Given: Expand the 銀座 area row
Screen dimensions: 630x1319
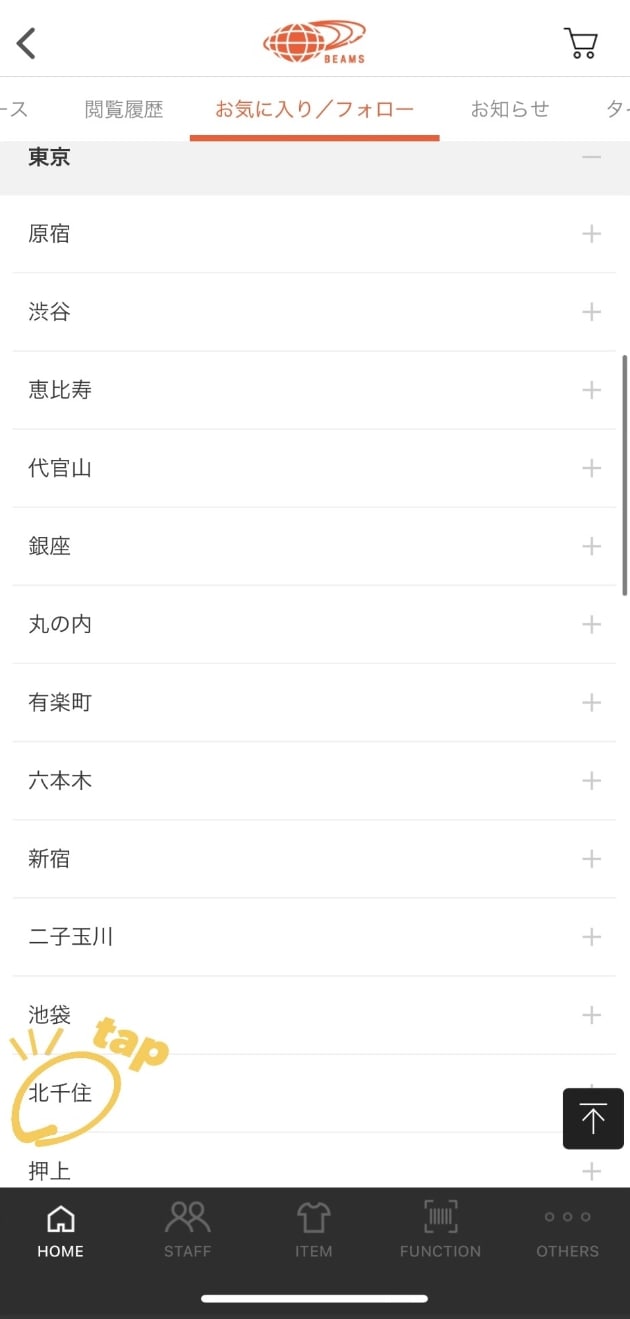Looking at the screenshot, I should tap(314, 546).
